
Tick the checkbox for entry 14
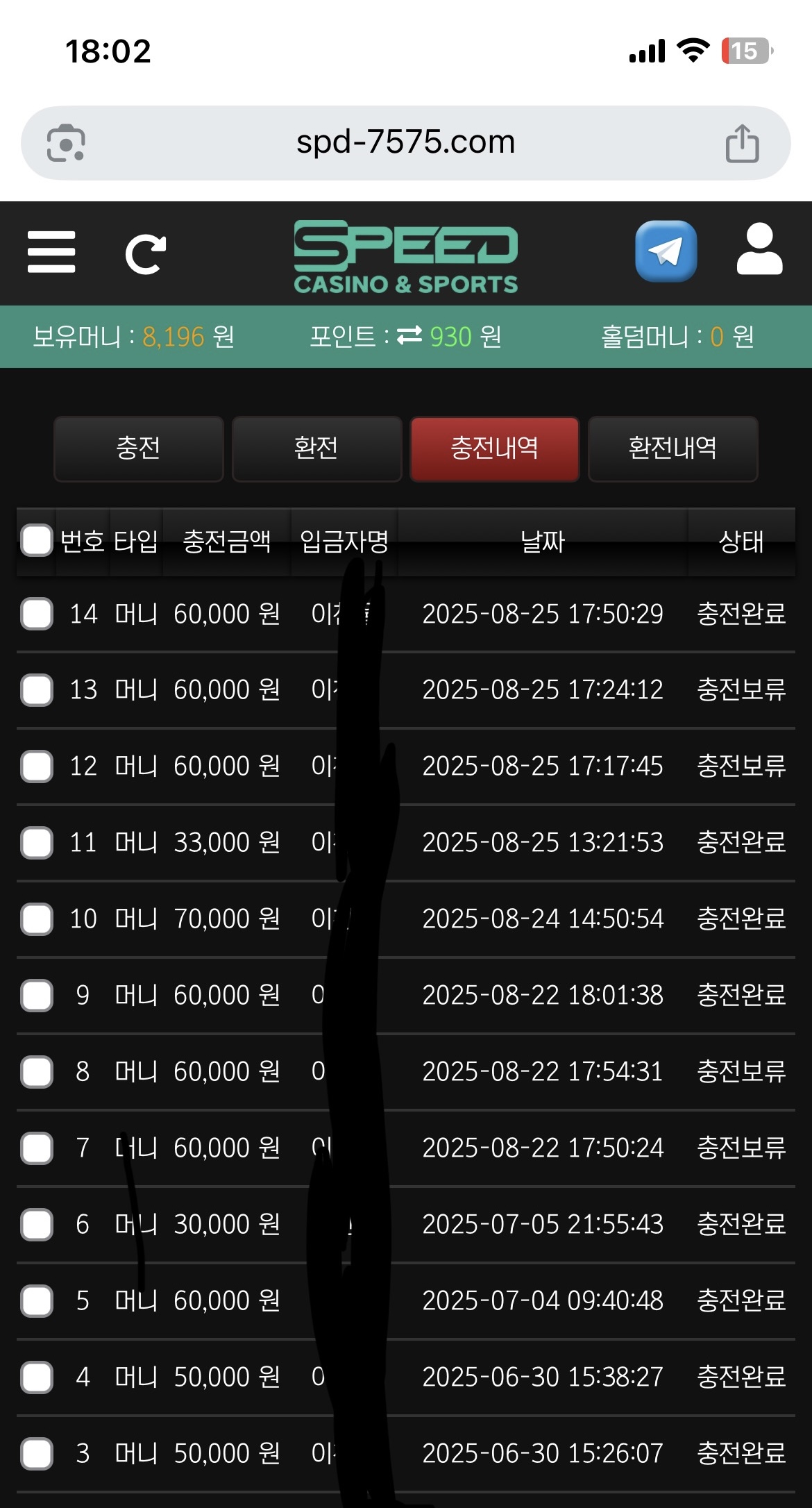tap(37, 614)
